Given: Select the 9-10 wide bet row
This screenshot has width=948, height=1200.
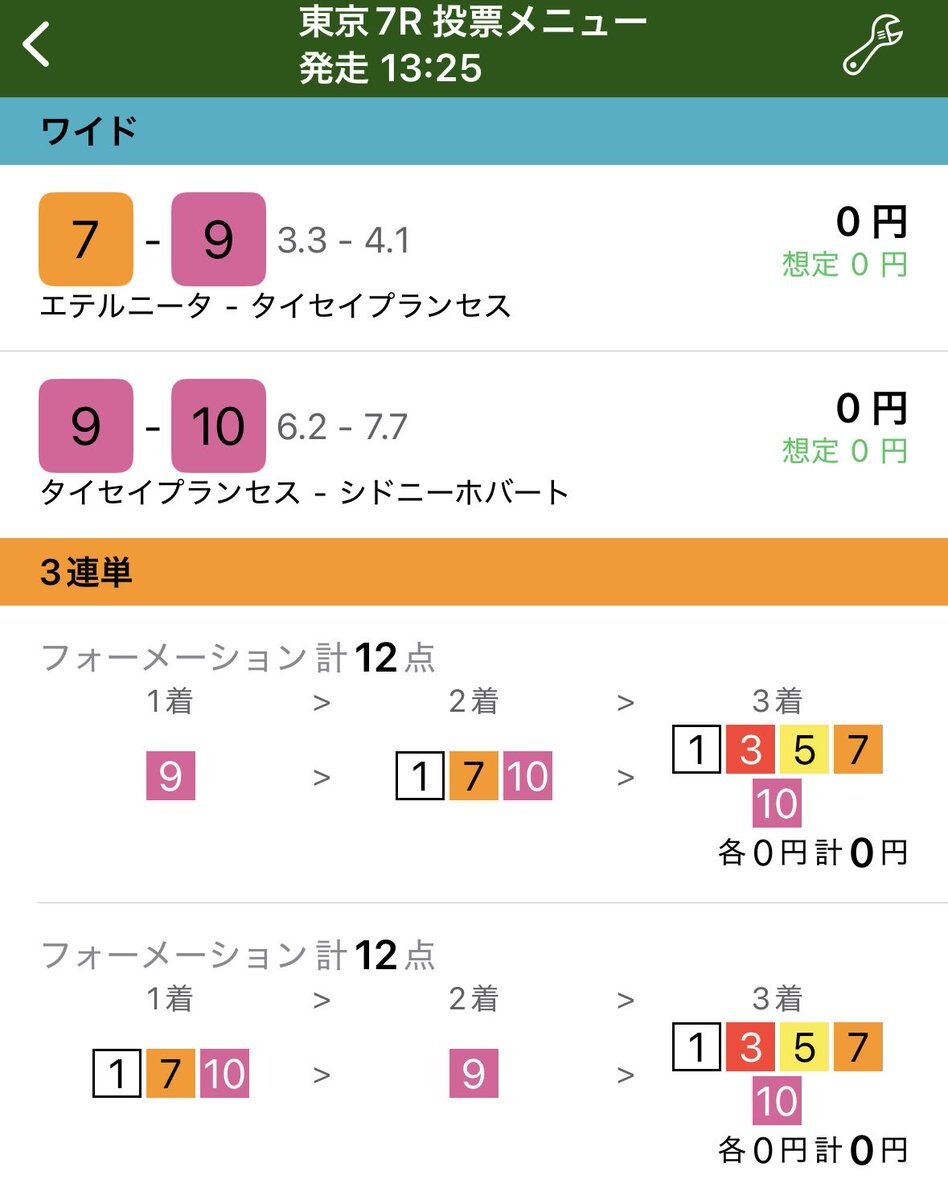Looking at the screenshot, I should pos(474,444).
